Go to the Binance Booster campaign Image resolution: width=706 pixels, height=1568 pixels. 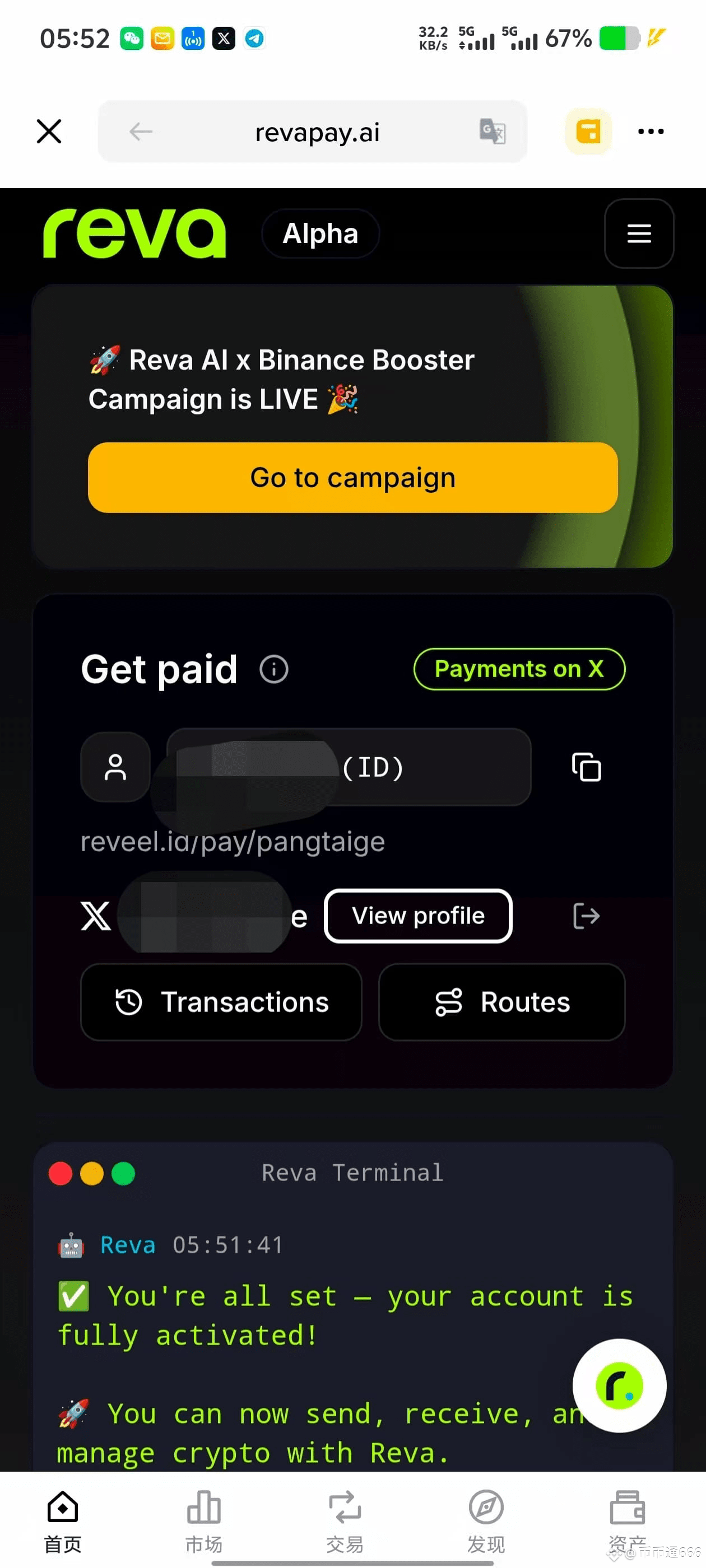click(352, 477)
